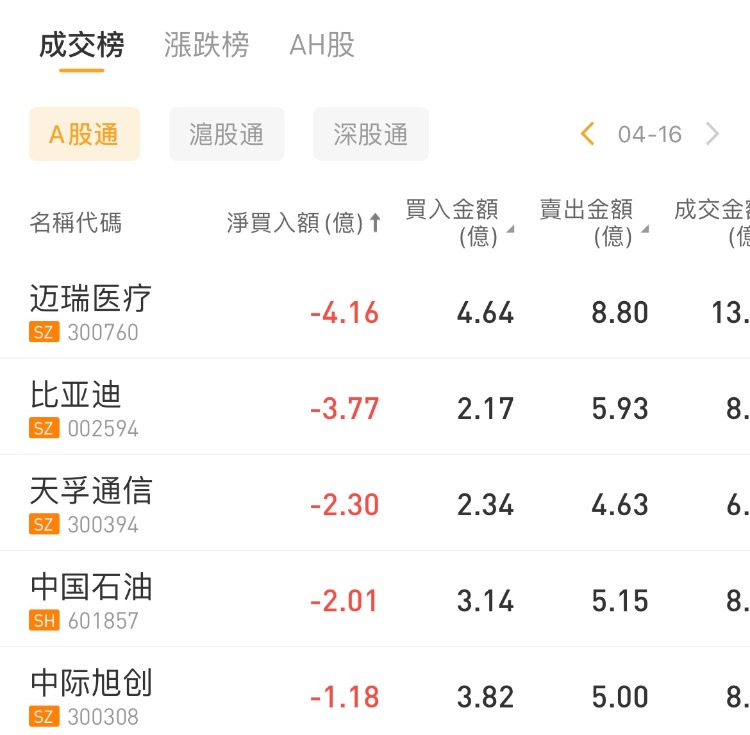This screenshot has height=735, width=750.
Task: Sort by 淨買入額 column
Action: (303, 223)
